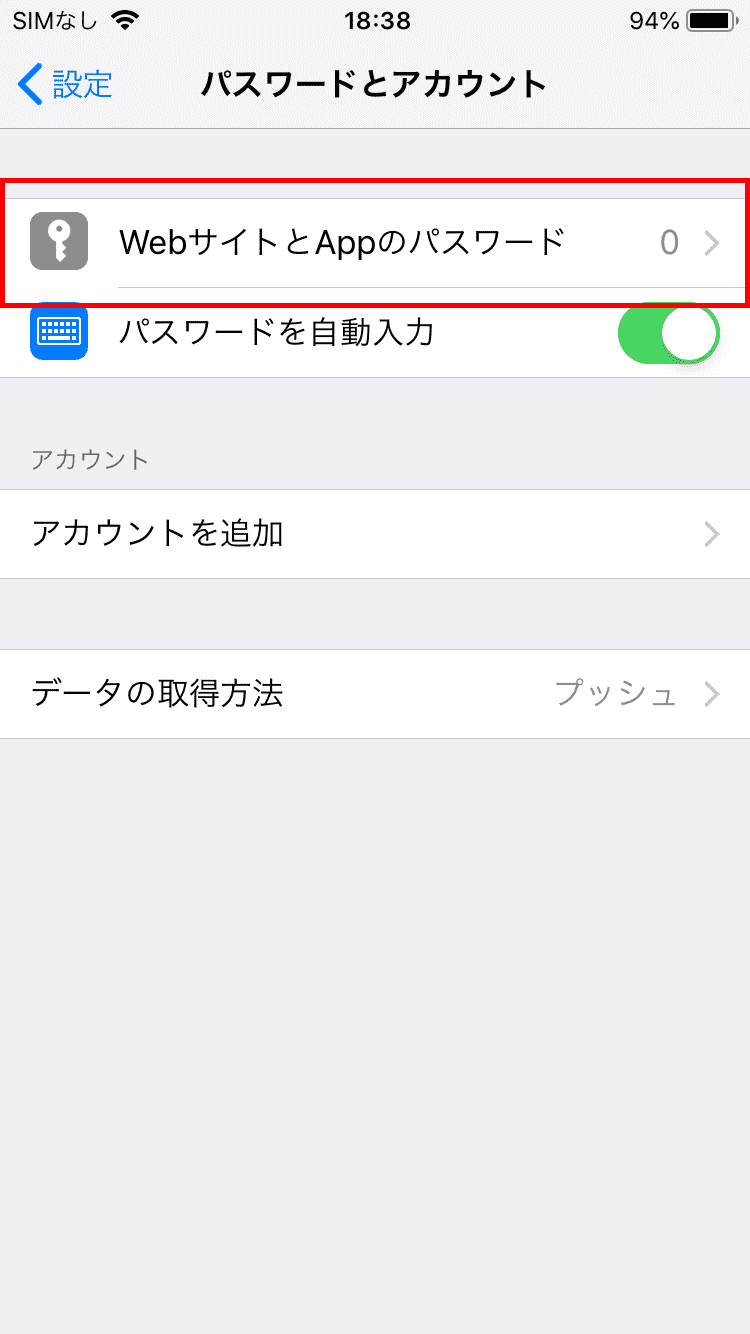
Task: Open データの取得方法 settings
Action: (375, 694)
